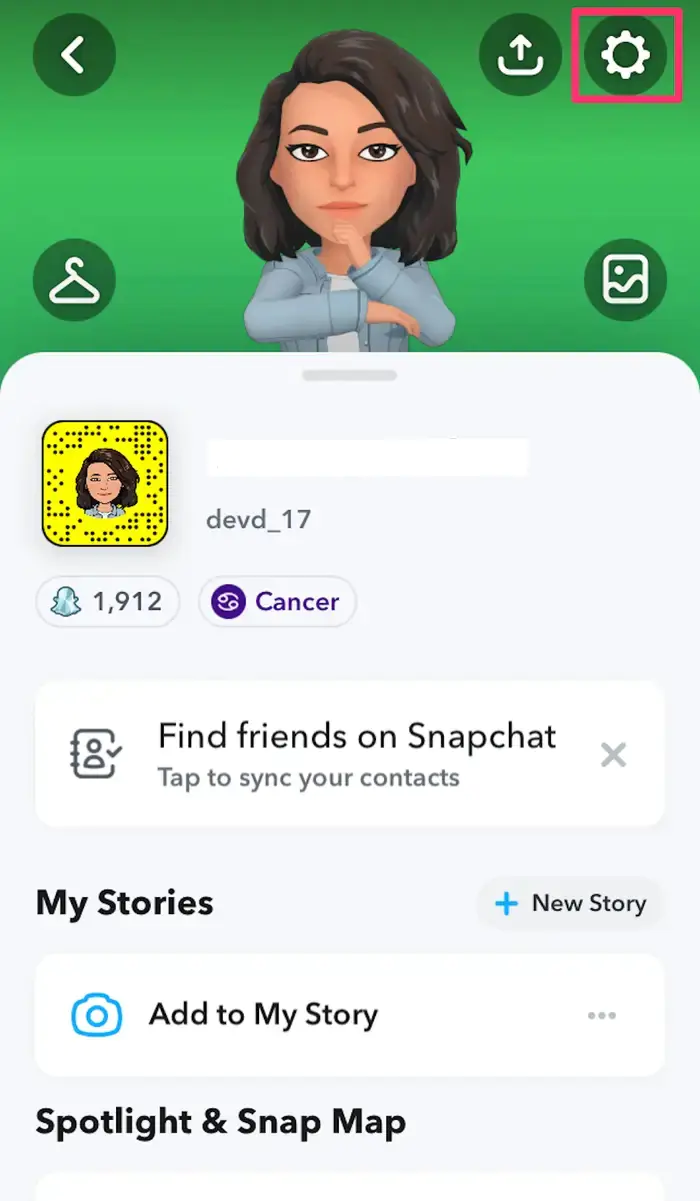The width and height of the screenshot is (700, 1201).
Task: Create a New Story
Action: click(x=570, y=904)
